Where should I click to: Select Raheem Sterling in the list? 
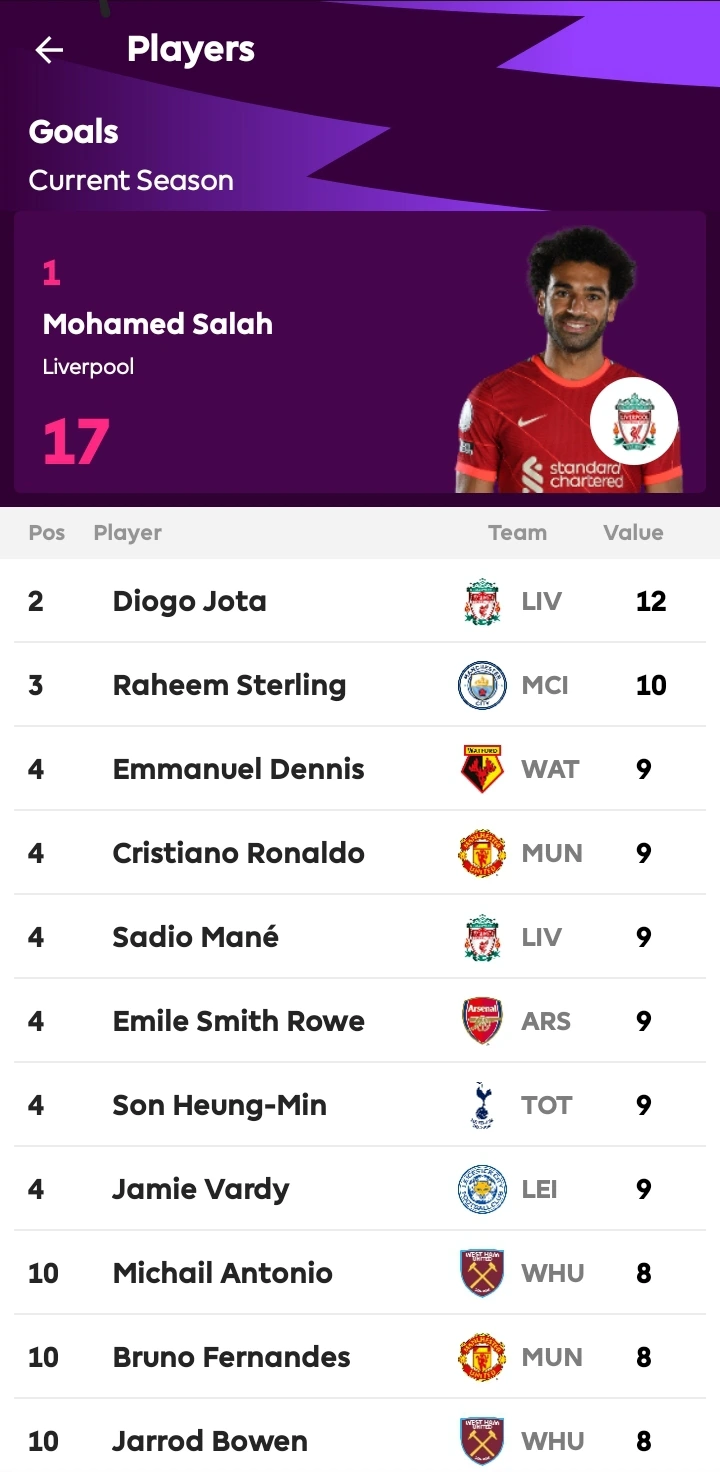pos(360,685)
